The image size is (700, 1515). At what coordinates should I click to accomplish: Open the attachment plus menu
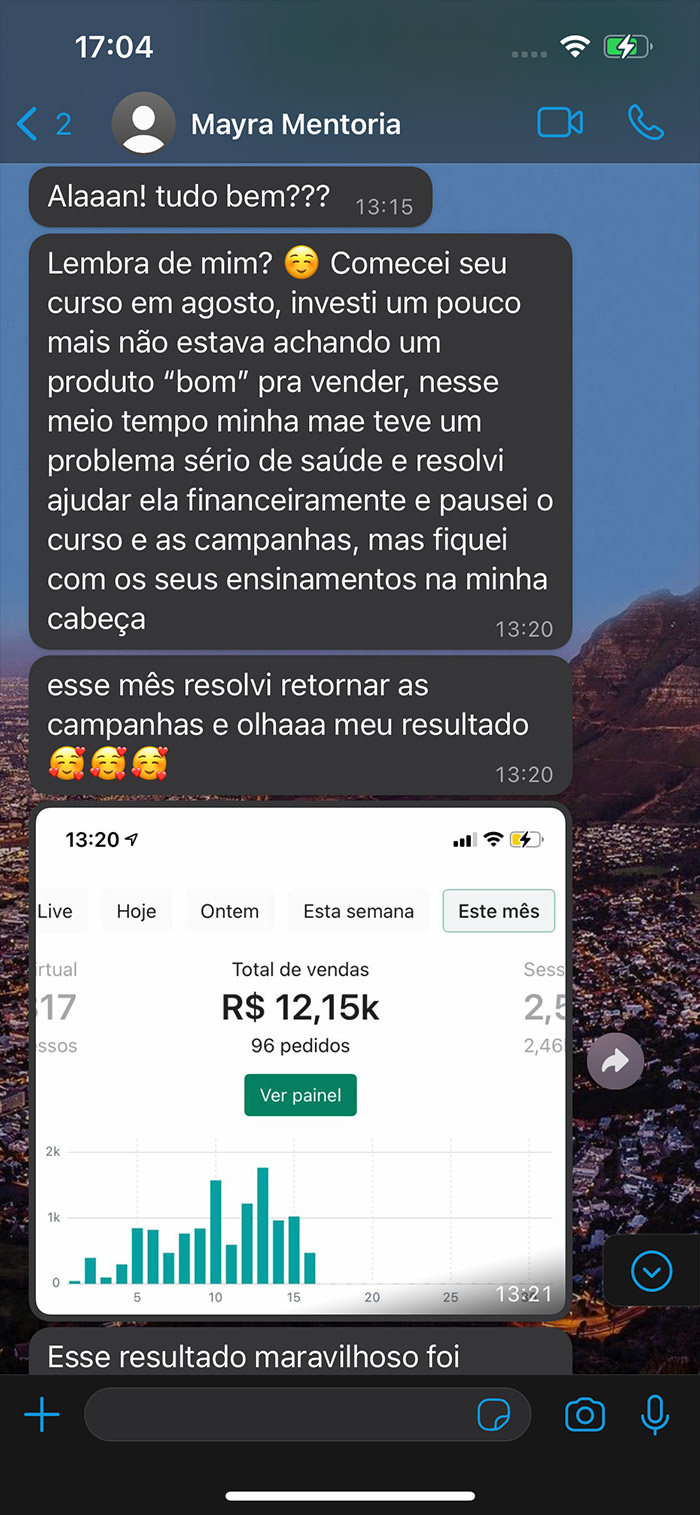(x=42, y=1414)
